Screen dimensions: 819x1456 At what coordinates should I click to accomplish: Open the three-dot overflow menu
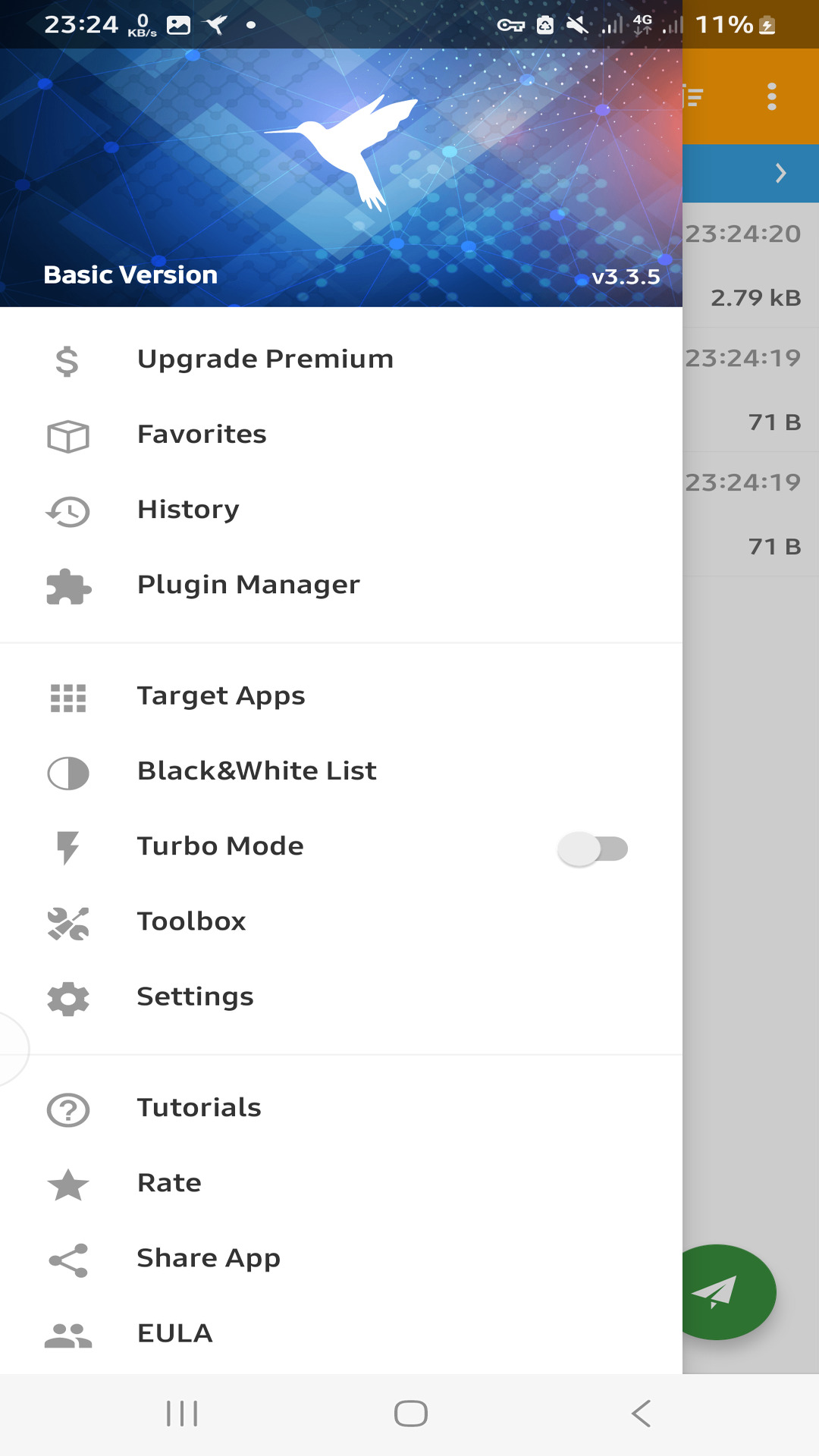coord(772,96)
